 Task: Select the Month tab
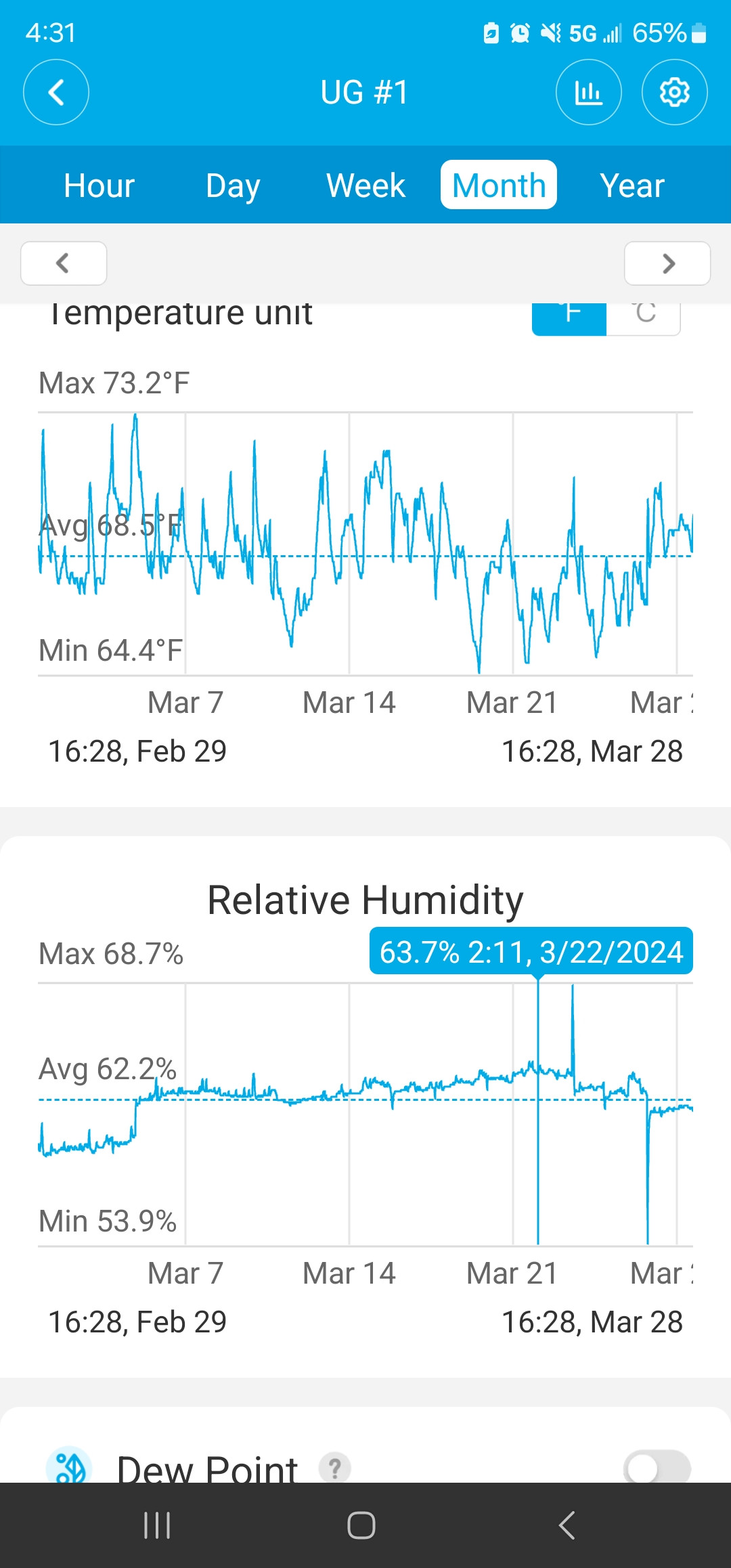tap(499, 185)
